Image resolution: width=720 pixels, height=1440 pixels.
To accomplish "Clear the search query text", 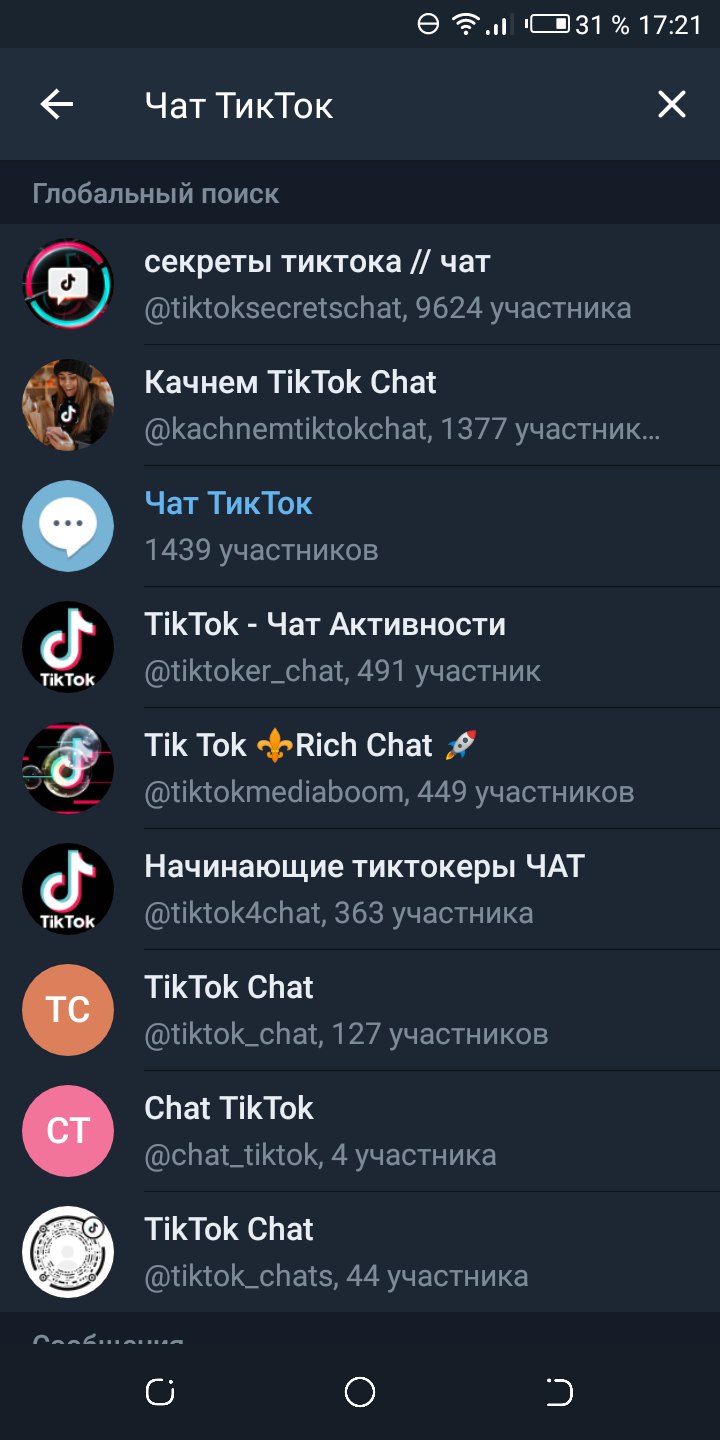I will click(671, 105).
